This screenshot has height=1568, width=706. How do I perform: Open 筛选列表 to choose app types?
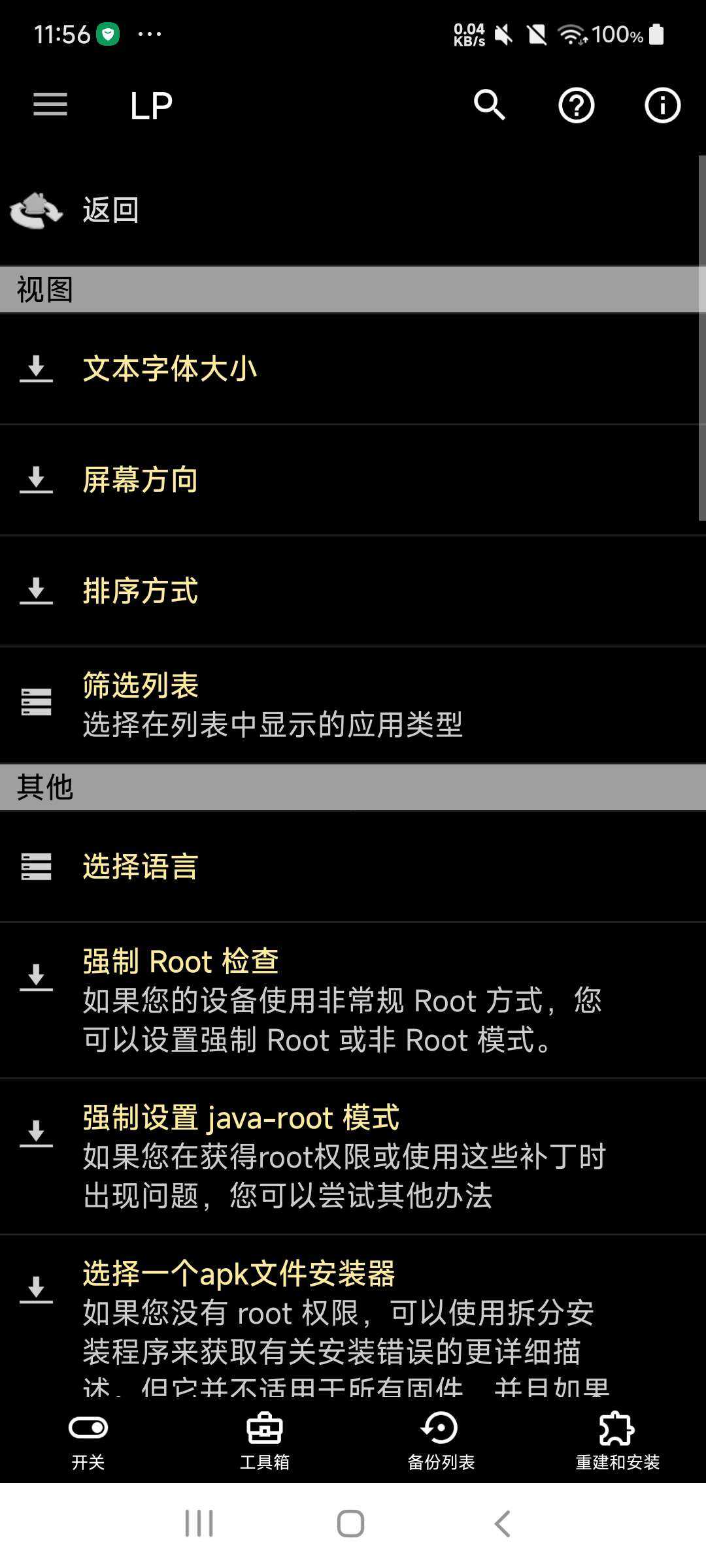coord(349,705)
